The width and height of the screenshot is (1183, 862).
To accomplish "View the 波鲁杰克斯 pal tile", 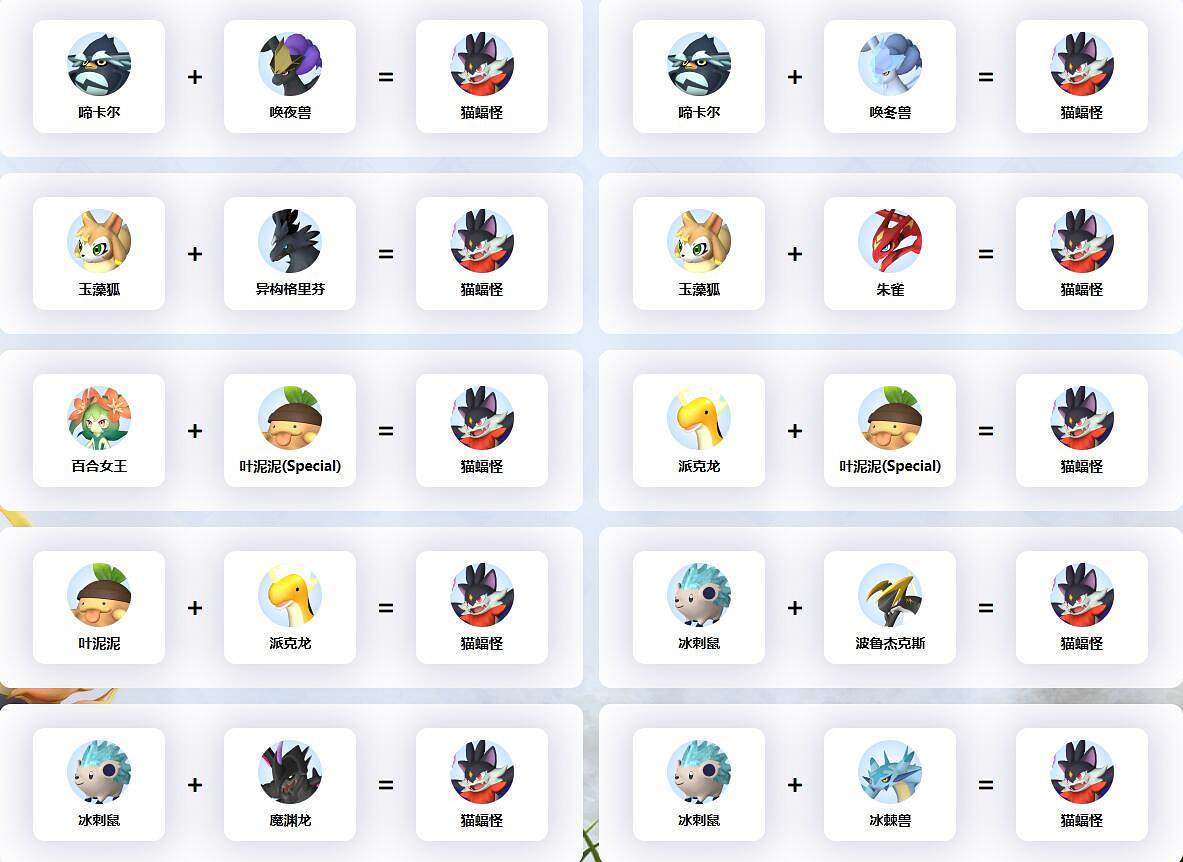I will pos(890,608).
